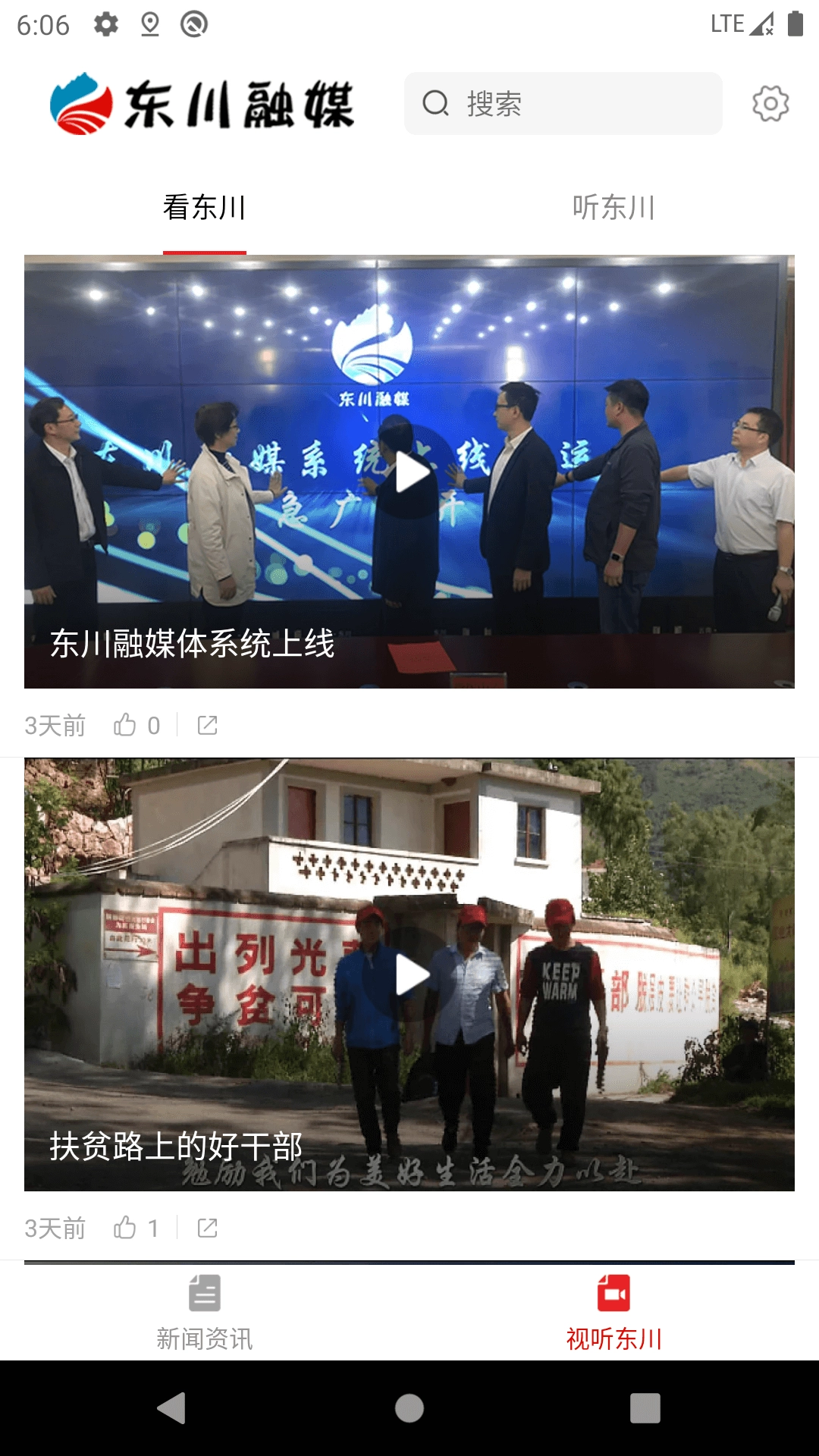Open the 搜索 search box

point(563,104)
